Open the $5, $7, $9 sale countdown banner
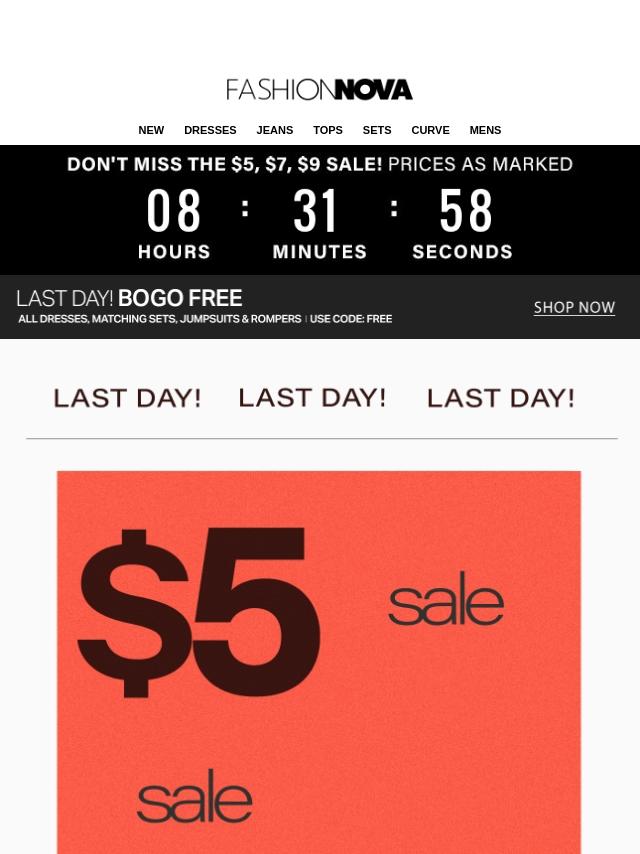 coord(320,210)
